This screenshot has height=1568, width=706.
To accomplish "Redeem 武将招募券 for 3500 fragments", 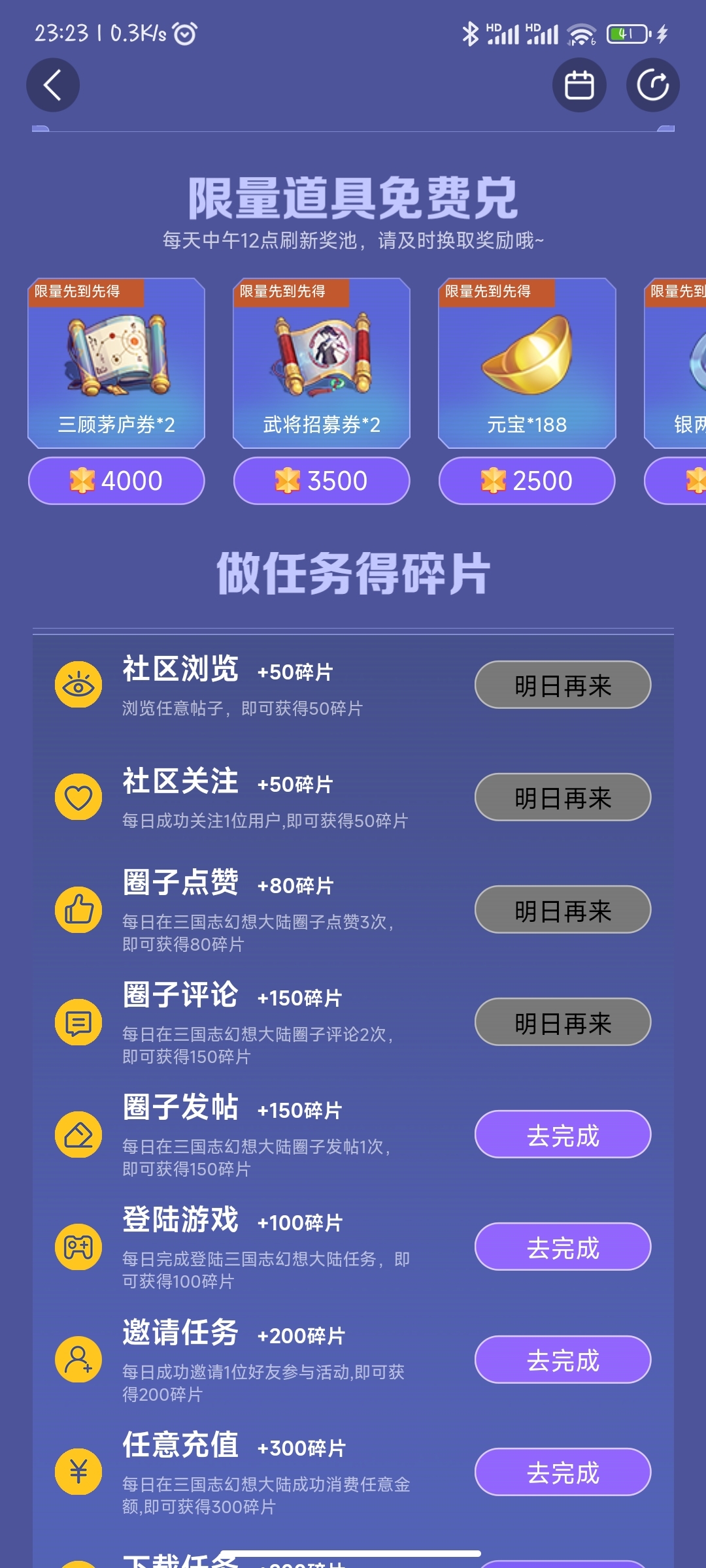I will point(322,481).
